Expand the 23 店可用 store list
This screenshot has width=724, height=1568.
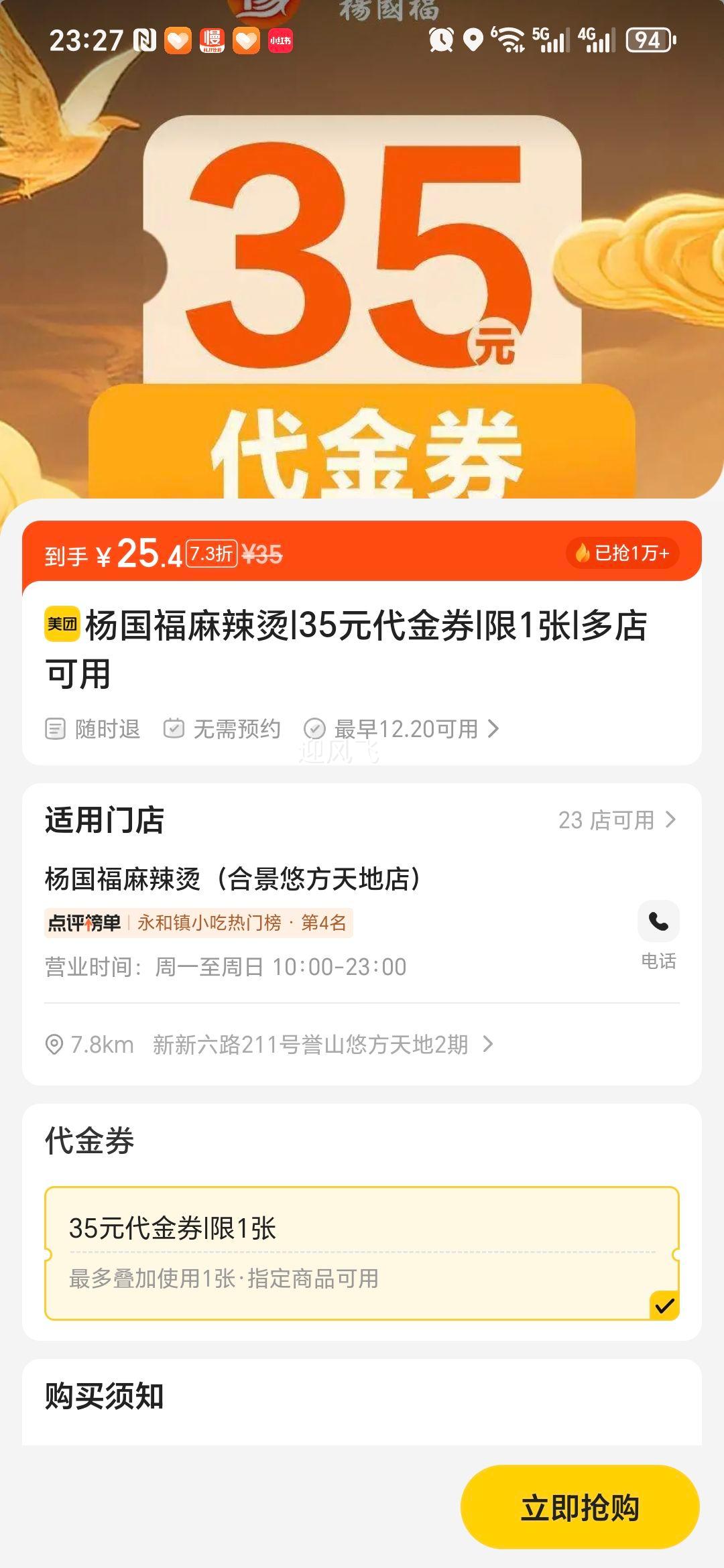617,821
